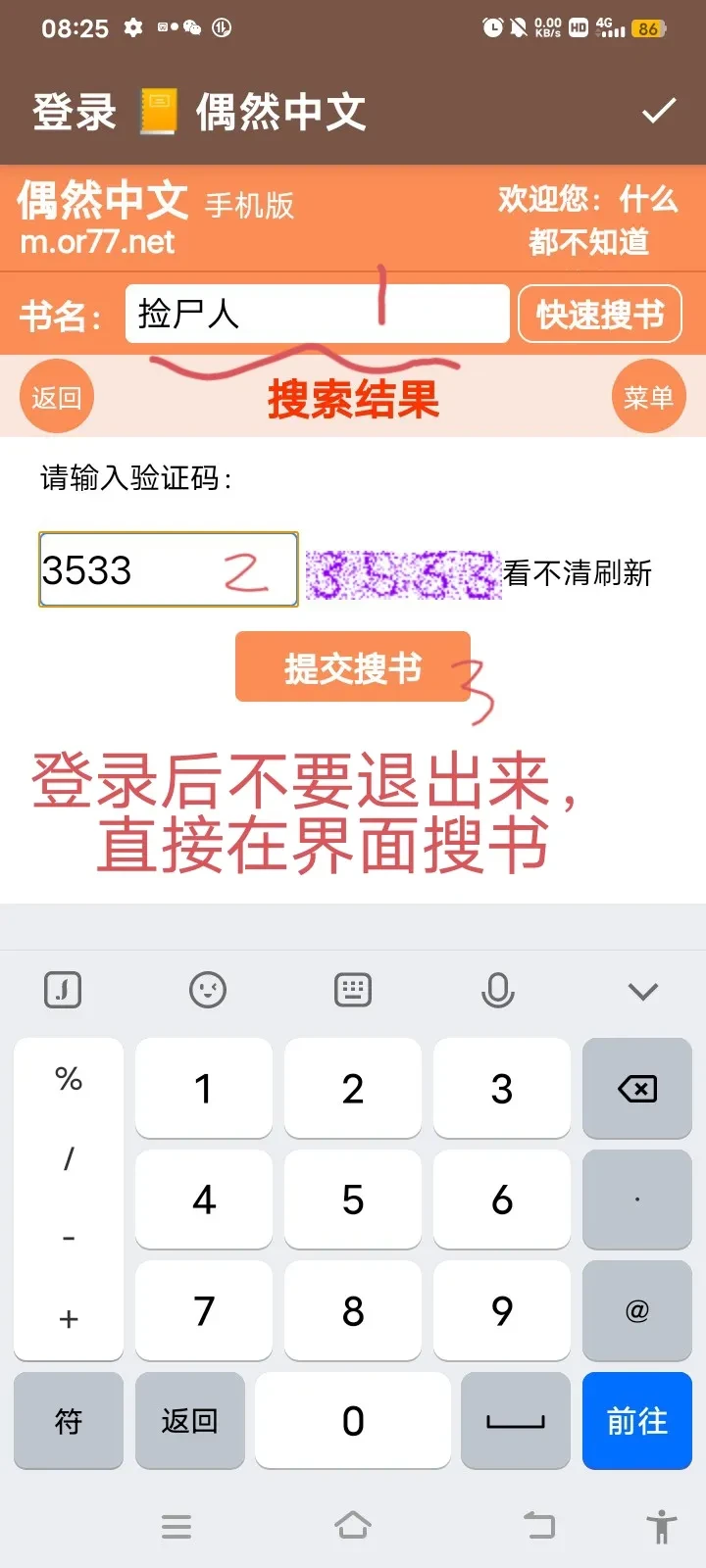The height and width of the screenshot is (1568, 706).
Task: Focus the verification code input field
Action: [x=168, y=569]
